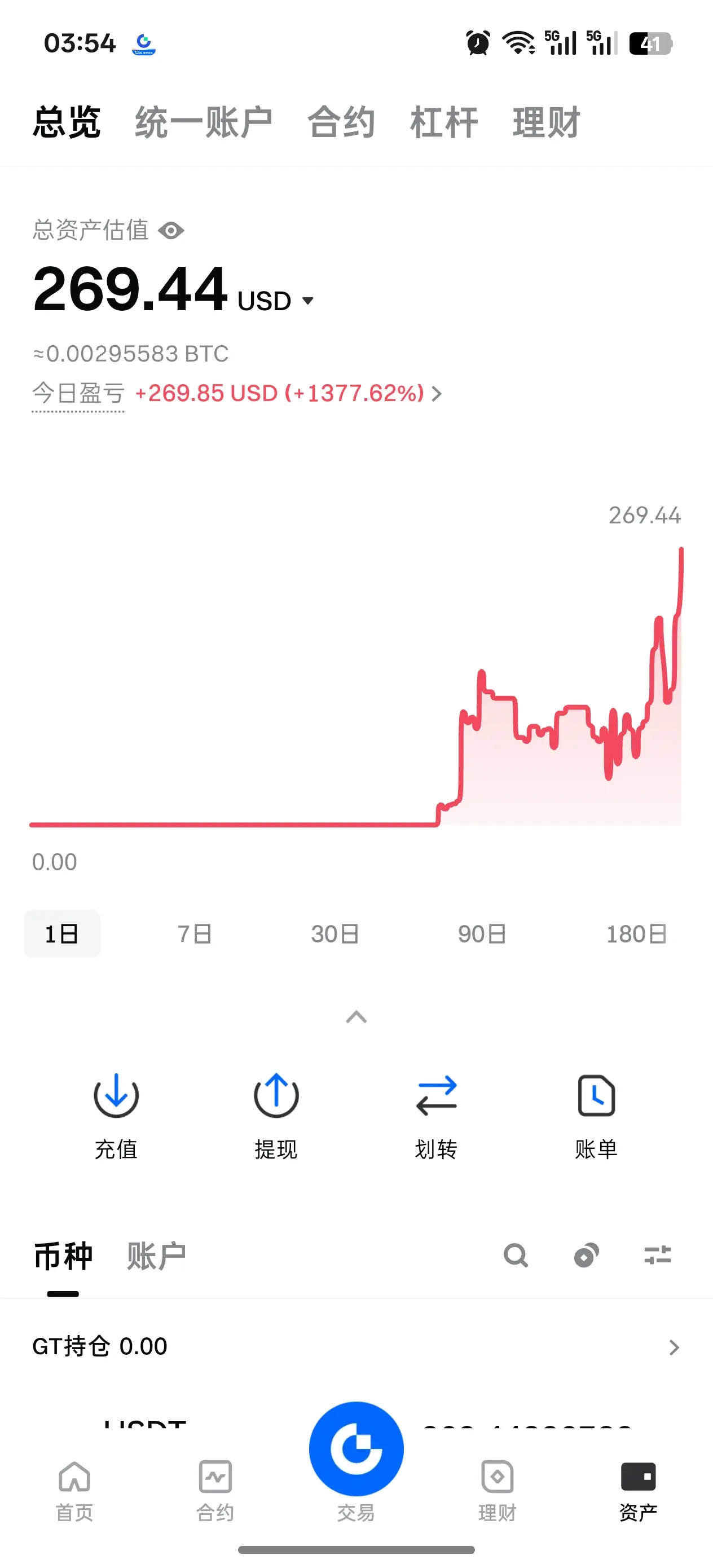The image size is (713, 1568).
Task: Collapse the asset chart
Action: (x=356, y=1016)
